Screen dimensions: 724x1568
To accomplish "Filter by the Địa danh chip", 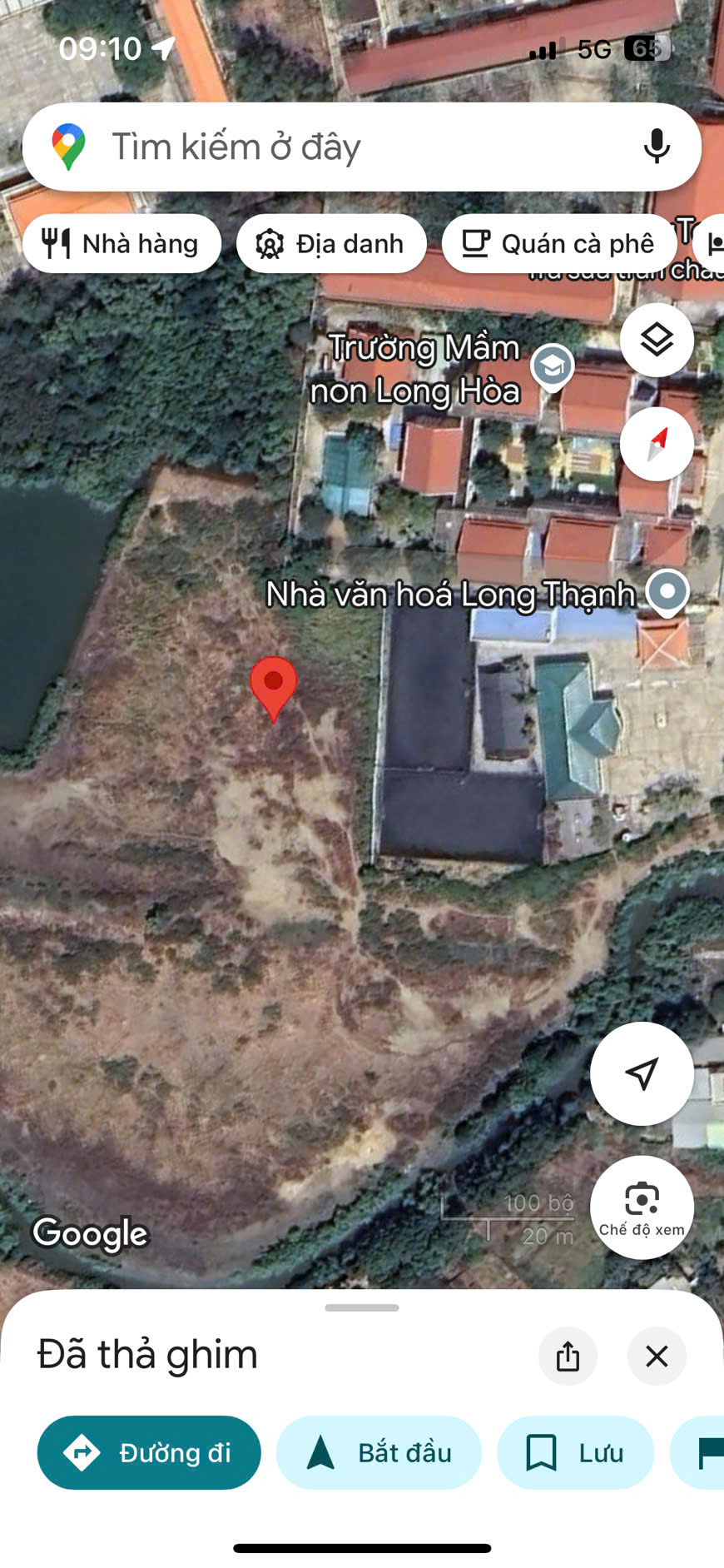I will (331, 243).
